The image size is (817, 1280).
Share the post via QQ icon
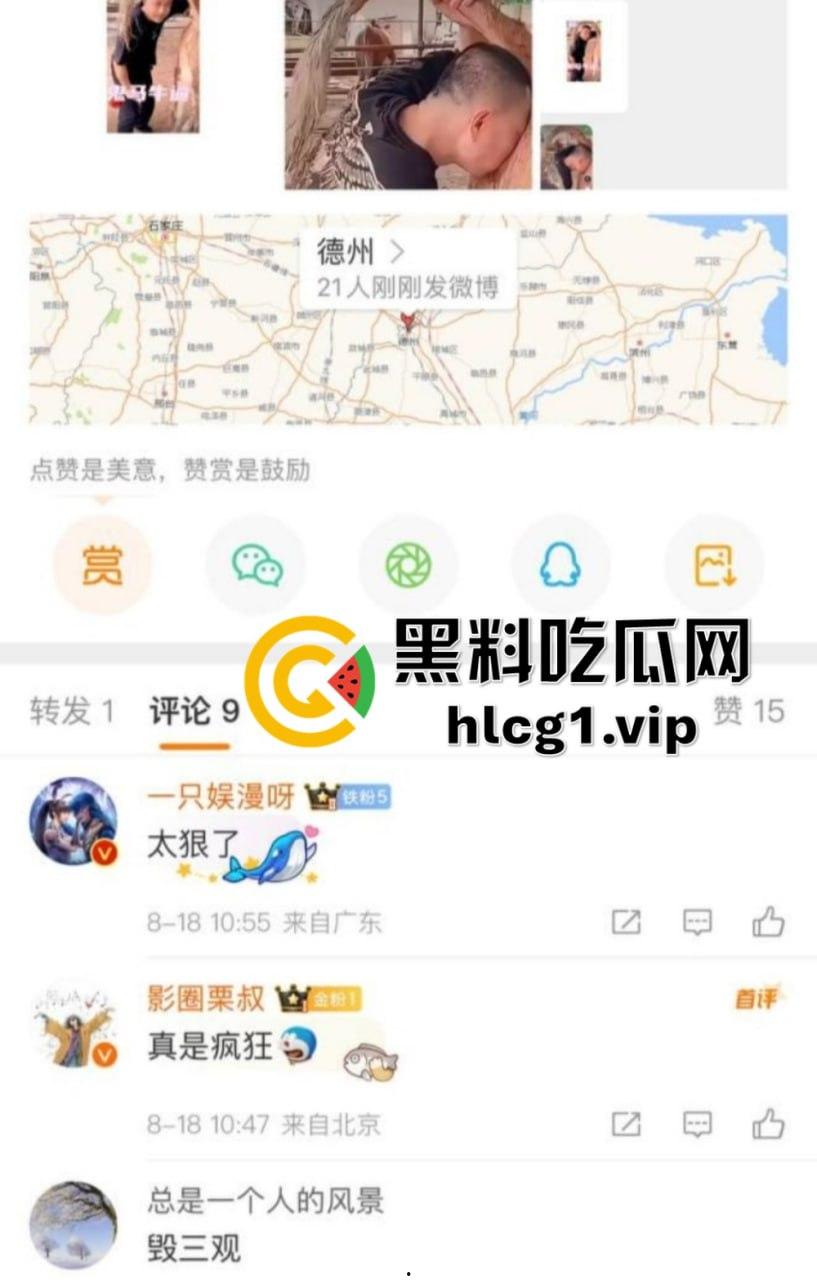point(560,564)
